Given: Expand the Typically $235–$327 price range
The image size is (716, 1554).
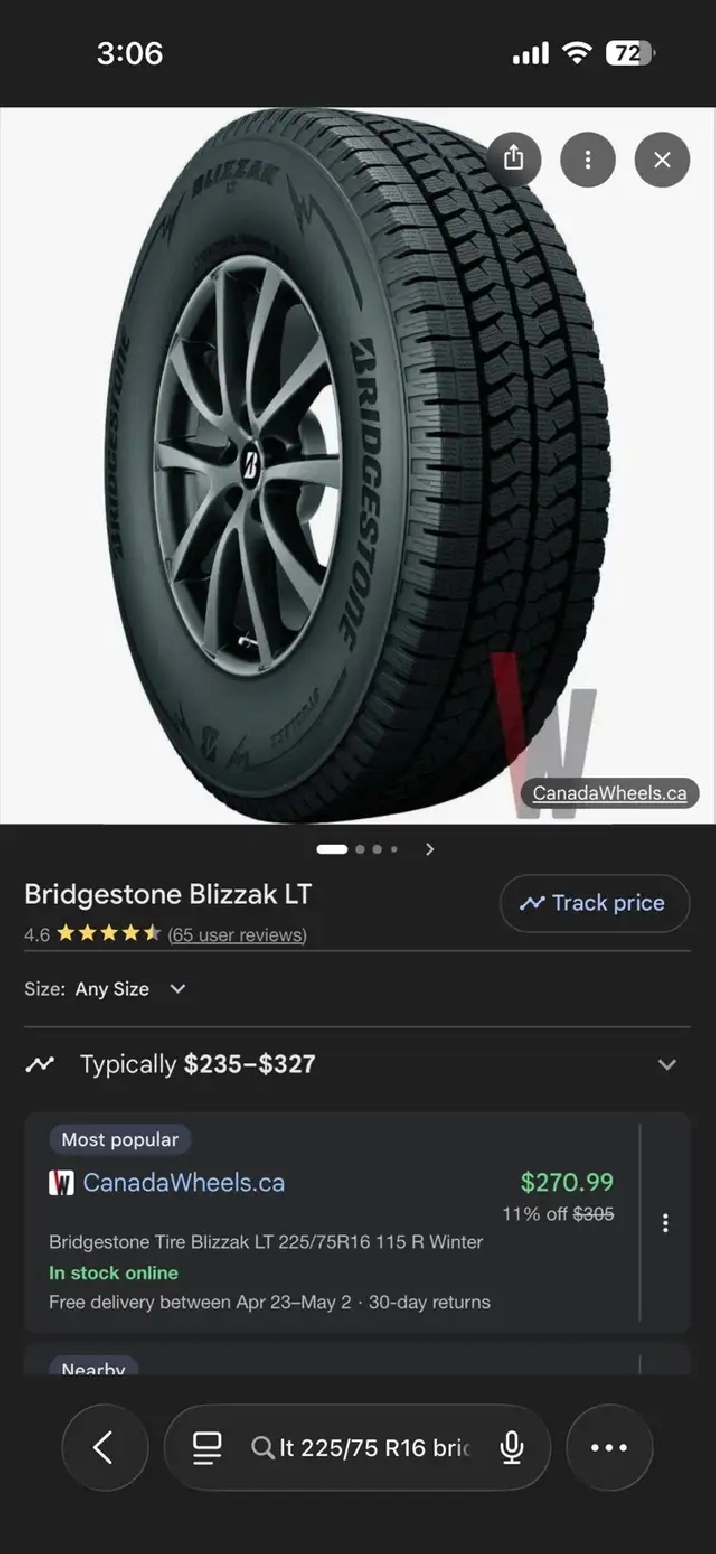Looking at the screenshot, I should (667, 1064).
